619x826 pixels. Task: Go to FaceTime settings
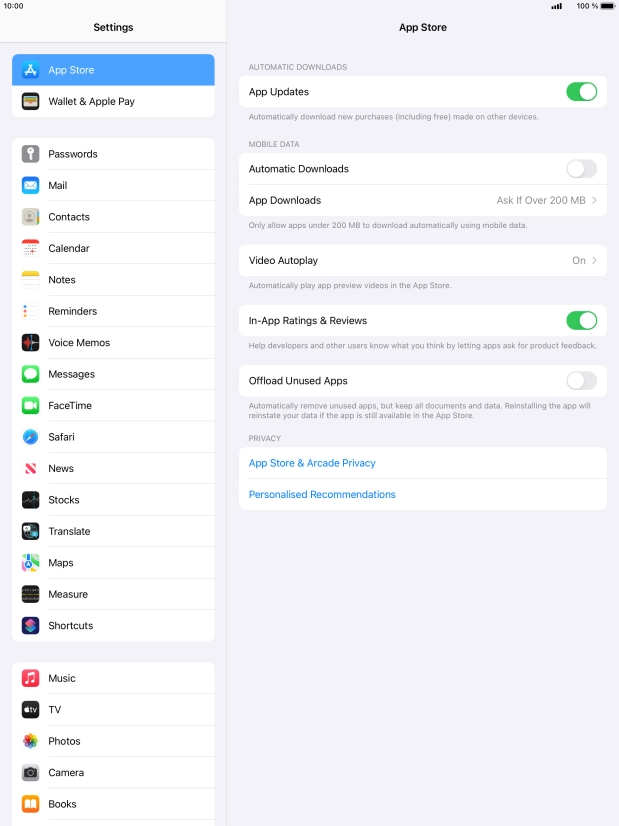(x=113, y=405)
